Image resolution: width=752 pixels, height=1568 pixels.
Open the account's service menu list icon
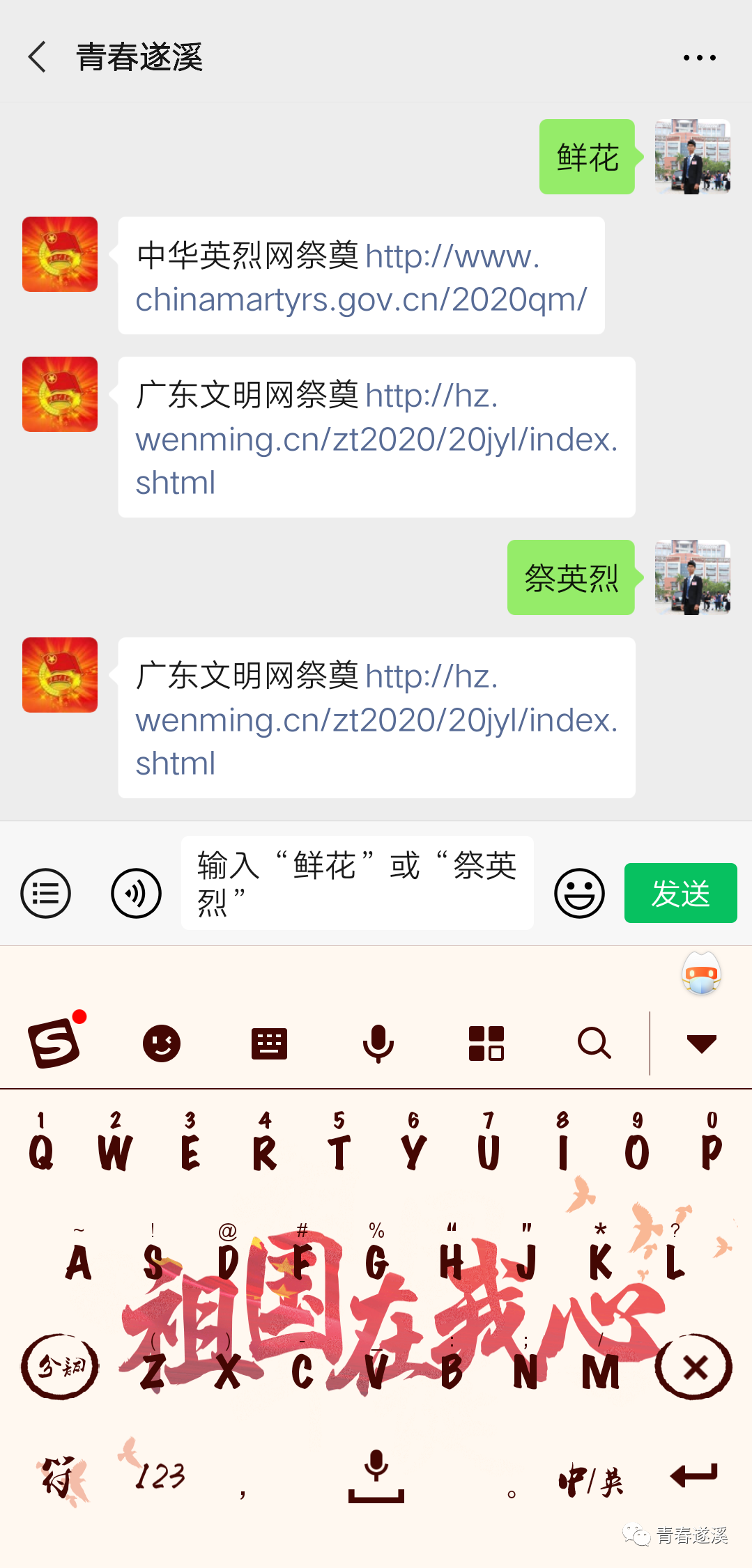coord(46,893)
